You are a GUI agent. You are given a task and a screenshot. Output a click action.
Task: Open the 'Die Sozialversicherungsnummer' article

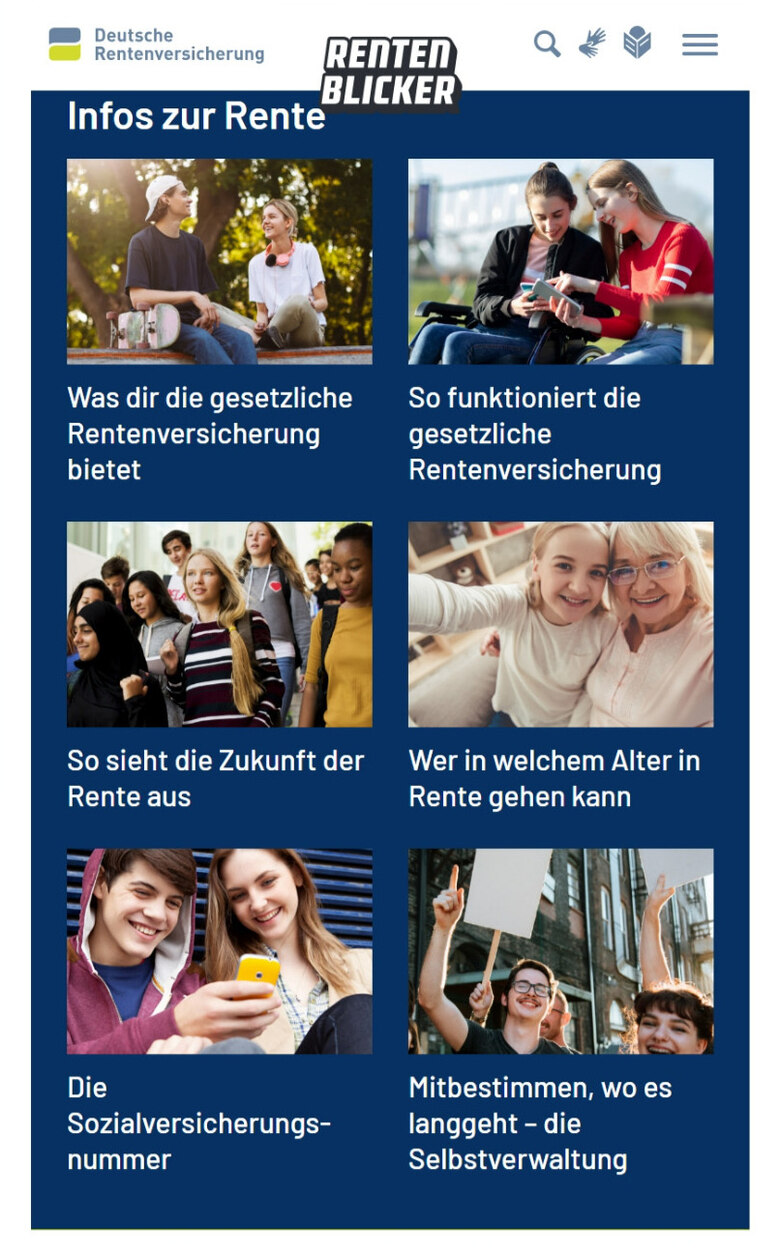(x=199, y=1123)
